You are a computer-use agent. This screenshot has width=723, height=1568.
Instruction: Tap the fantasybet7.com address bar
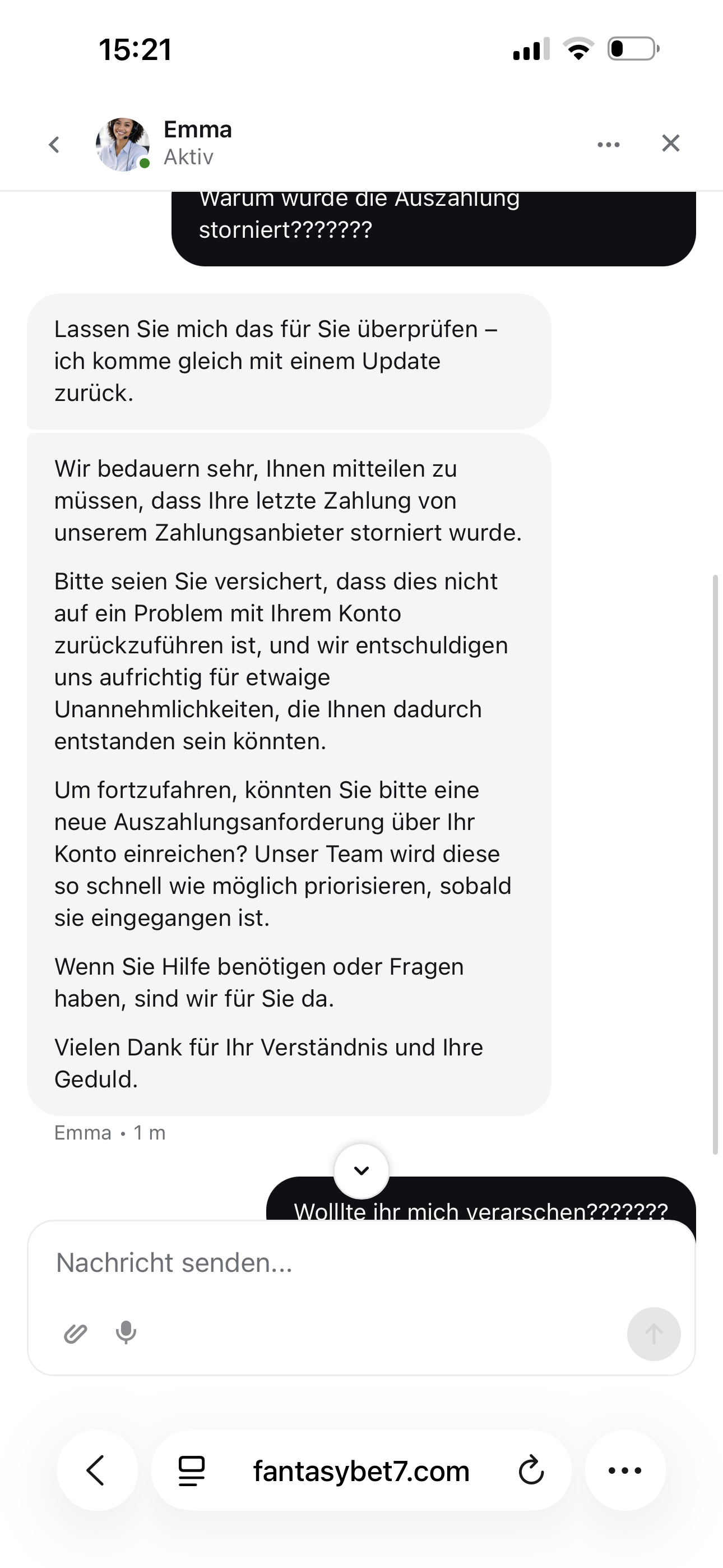click(361, 1471)
